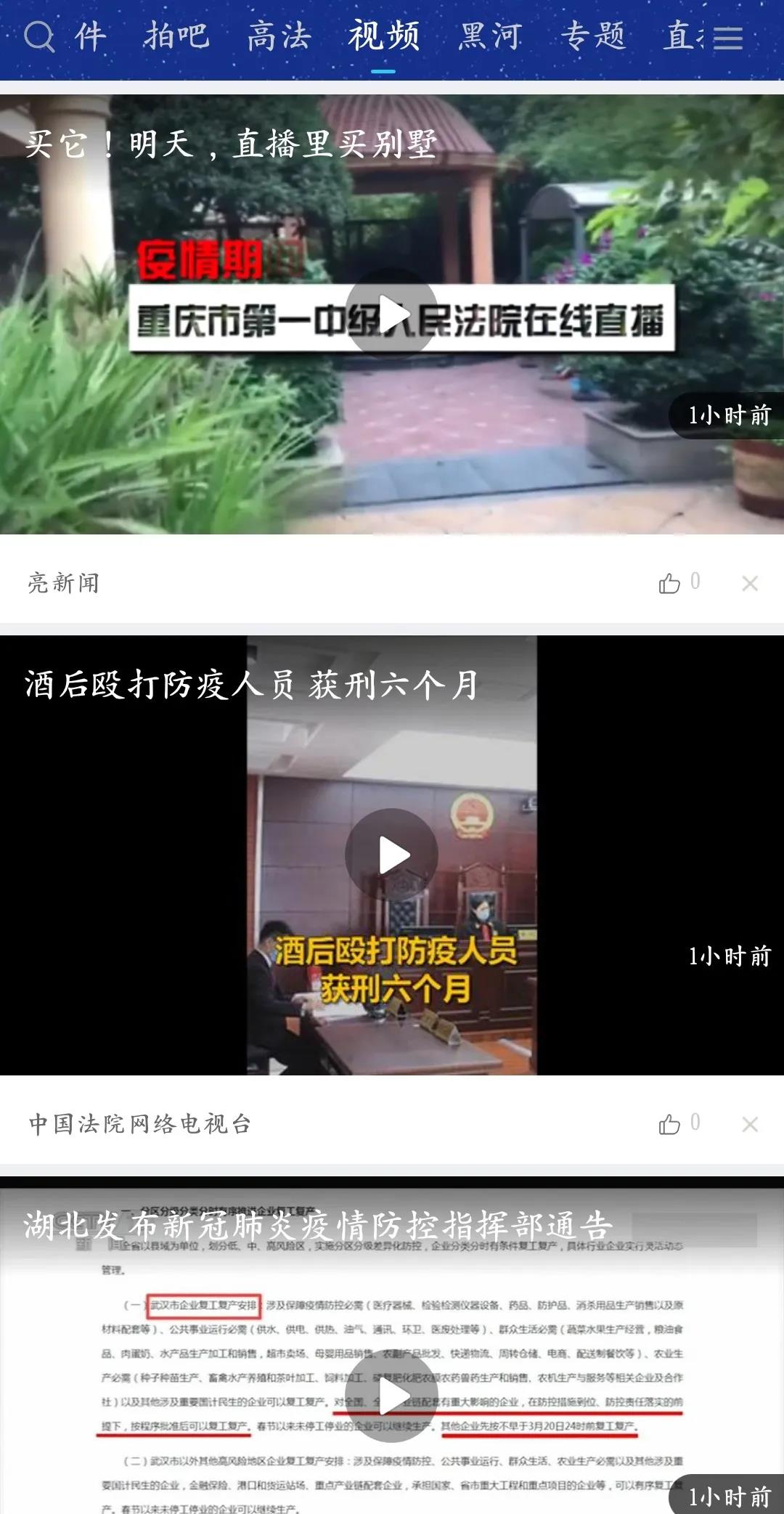This screenshot has height=1514, width=784.
Task: Switch to the 拍吧 tab
Action: pos(176,36)
